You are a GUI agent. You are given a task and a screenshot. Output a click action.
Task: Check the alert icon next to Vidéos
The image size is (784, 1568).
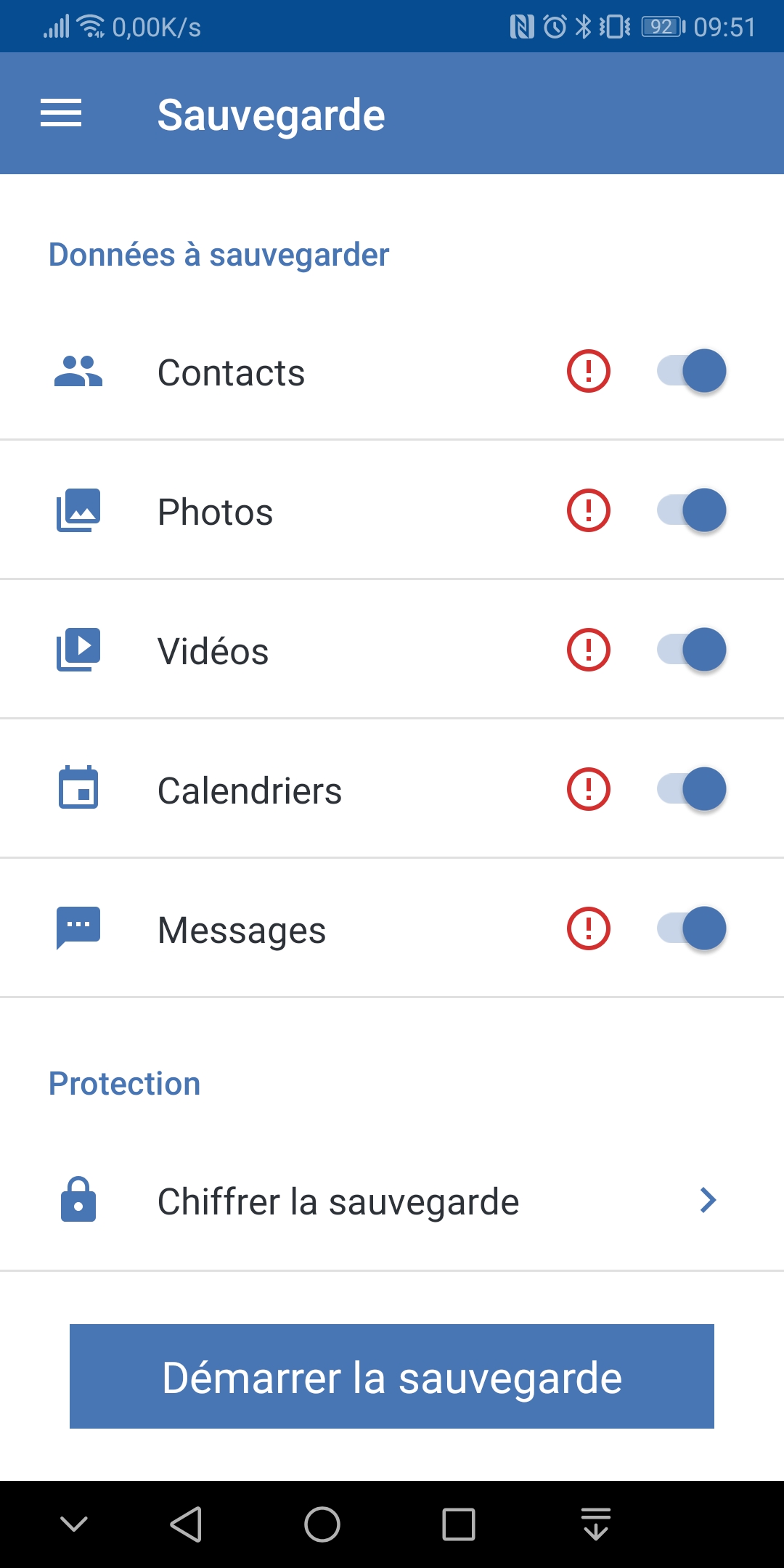point(589,650)
